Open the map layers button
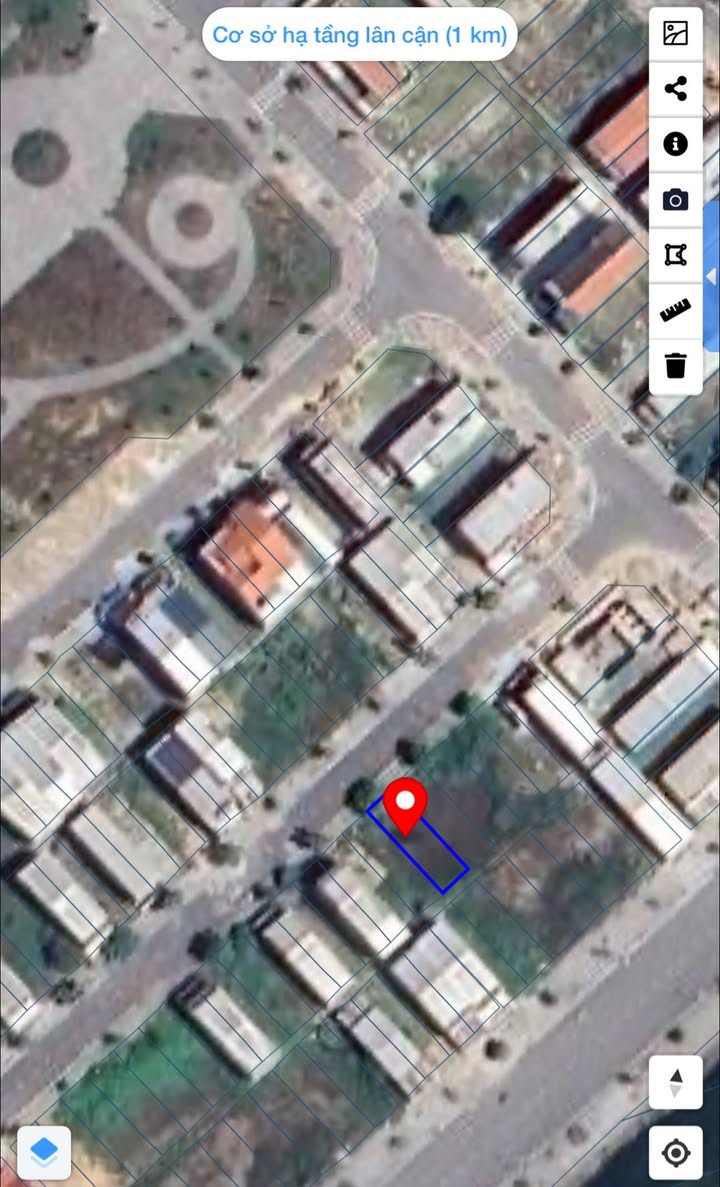Image resolution: width=720 pixels, height=1187 pixels. tap(44, 1152)
